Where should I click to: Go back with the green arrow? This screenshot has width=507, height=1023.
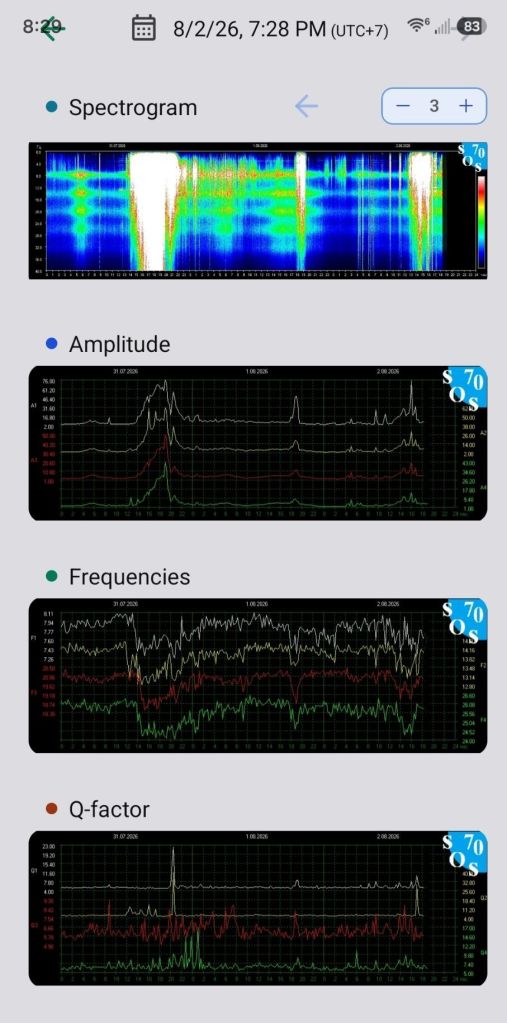coord(51,29)
